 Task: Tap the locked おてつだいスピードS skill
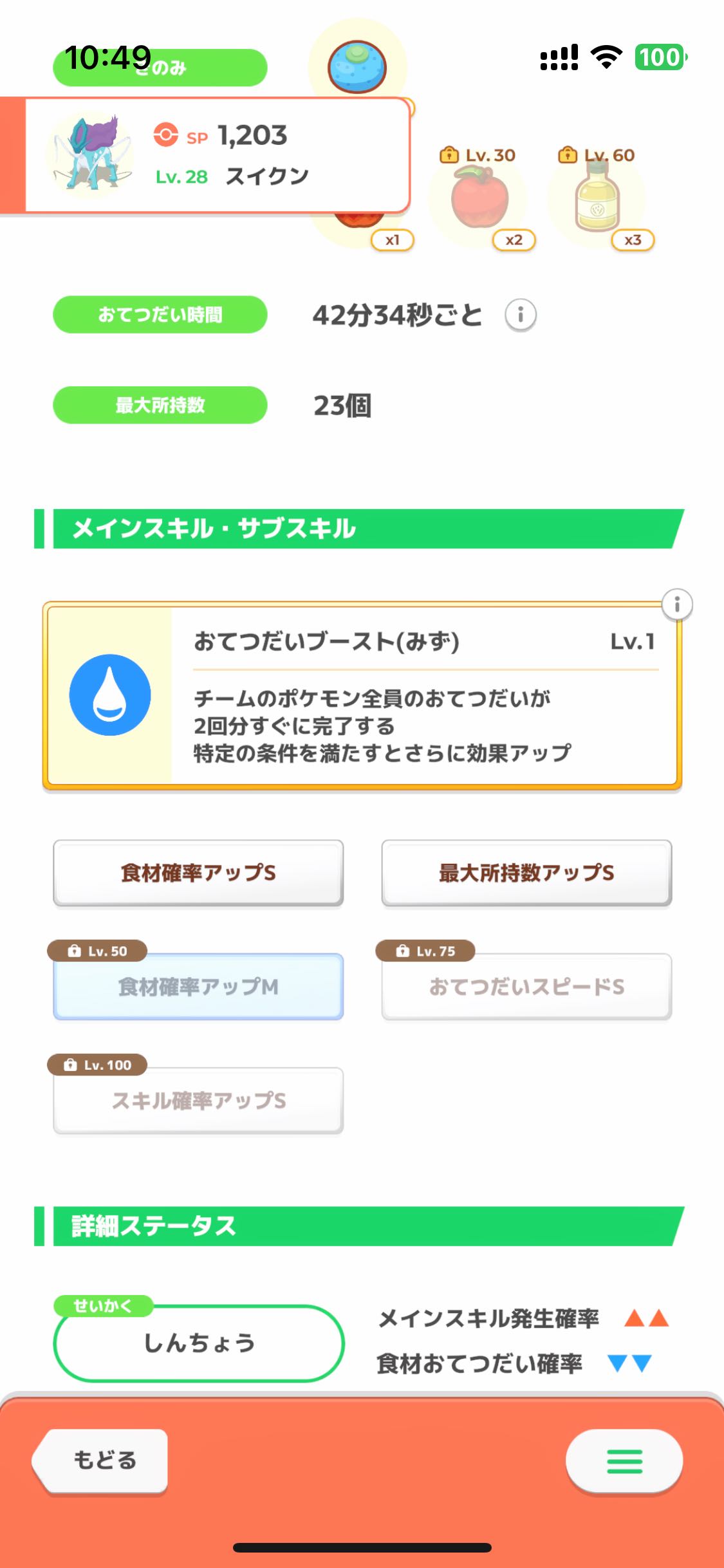click(x=526, y=986)
